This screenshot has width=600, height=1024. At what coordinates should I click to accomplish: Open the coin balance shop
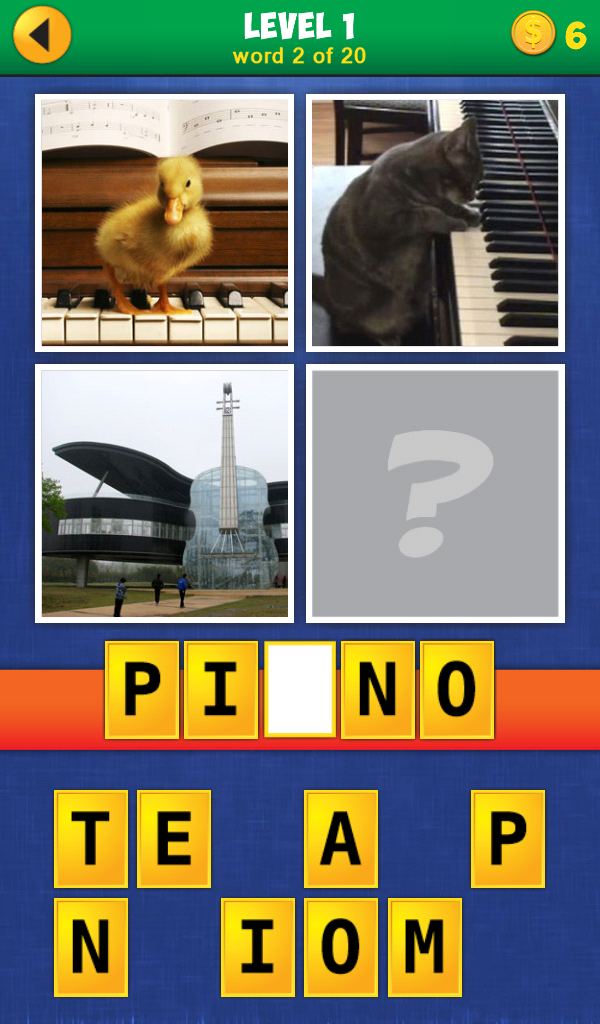548,35
